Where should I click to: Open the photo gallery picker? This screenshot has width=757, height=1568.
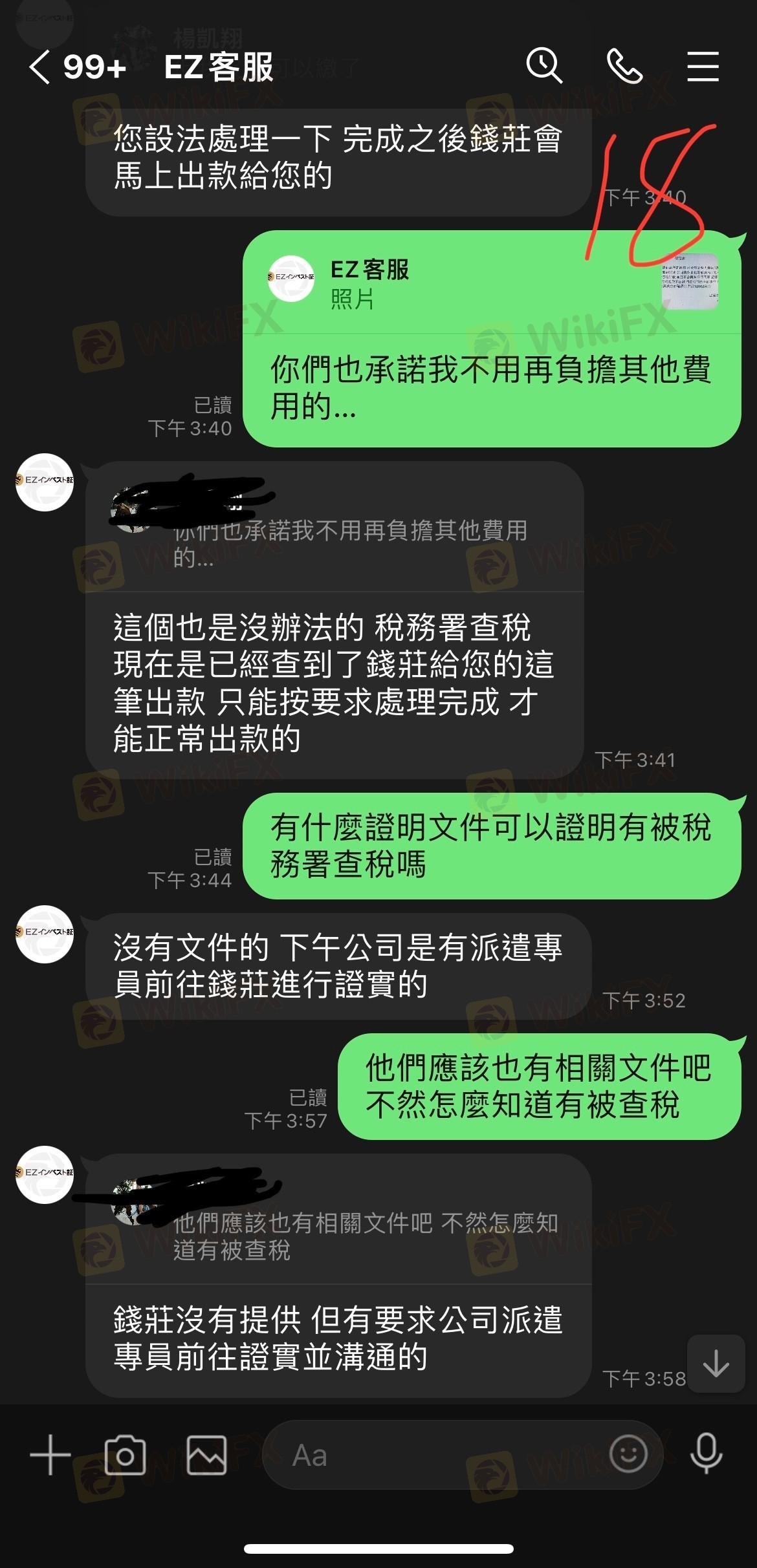206,1455
